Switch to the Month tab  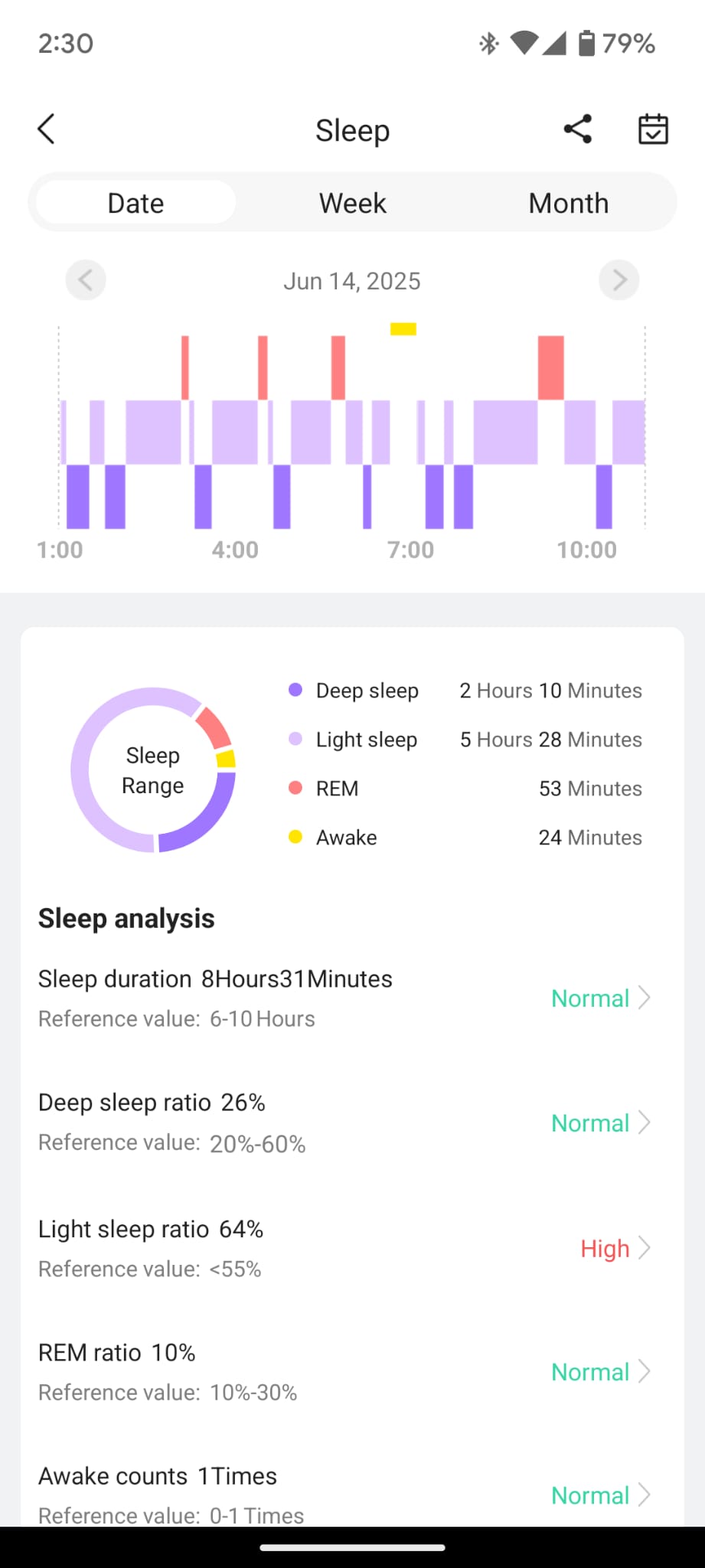(x=568, y=203)
